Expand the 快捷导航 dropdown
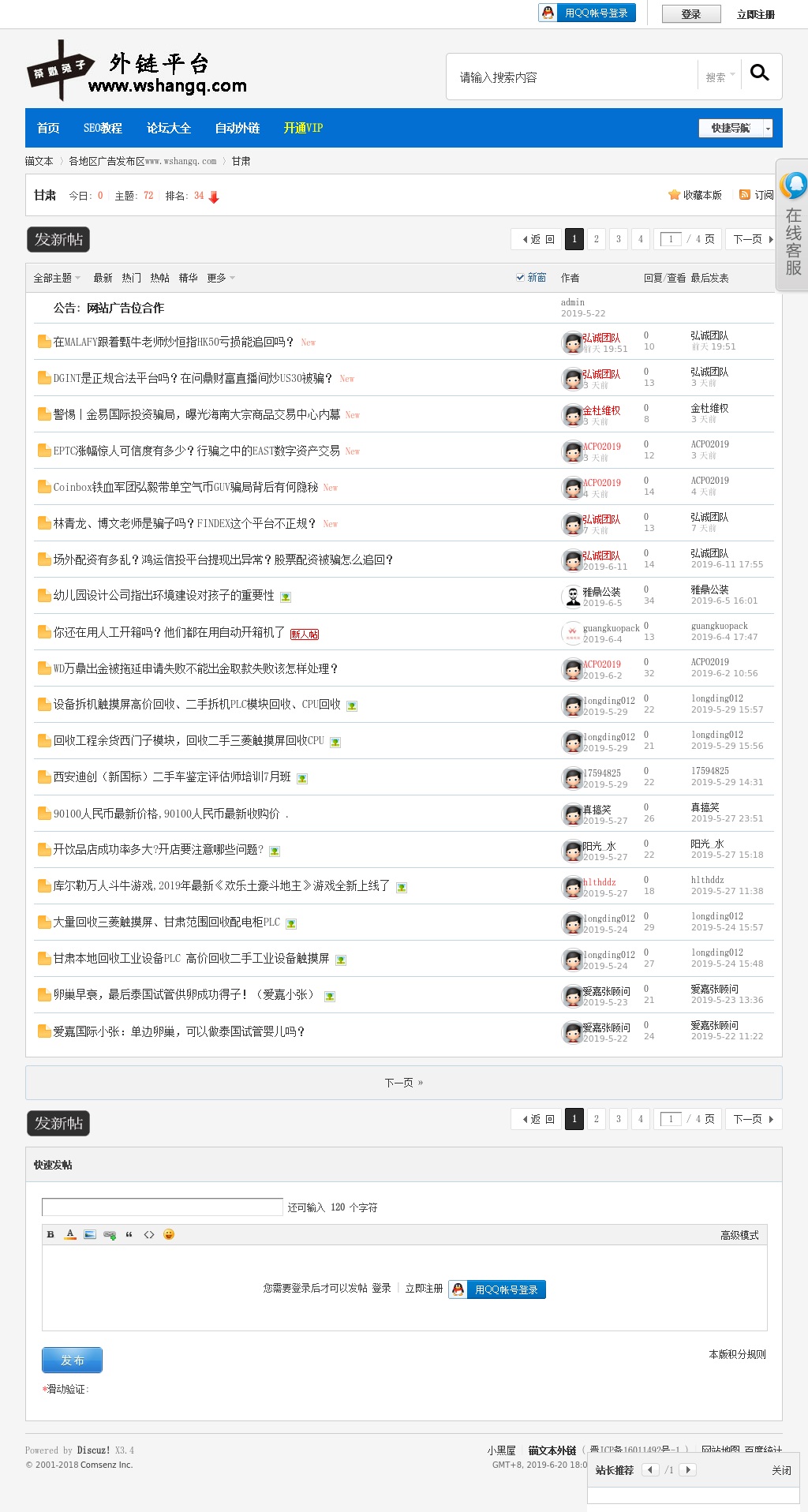The image size is (808, 1512). pyautogui.click(x=735, y=128)
